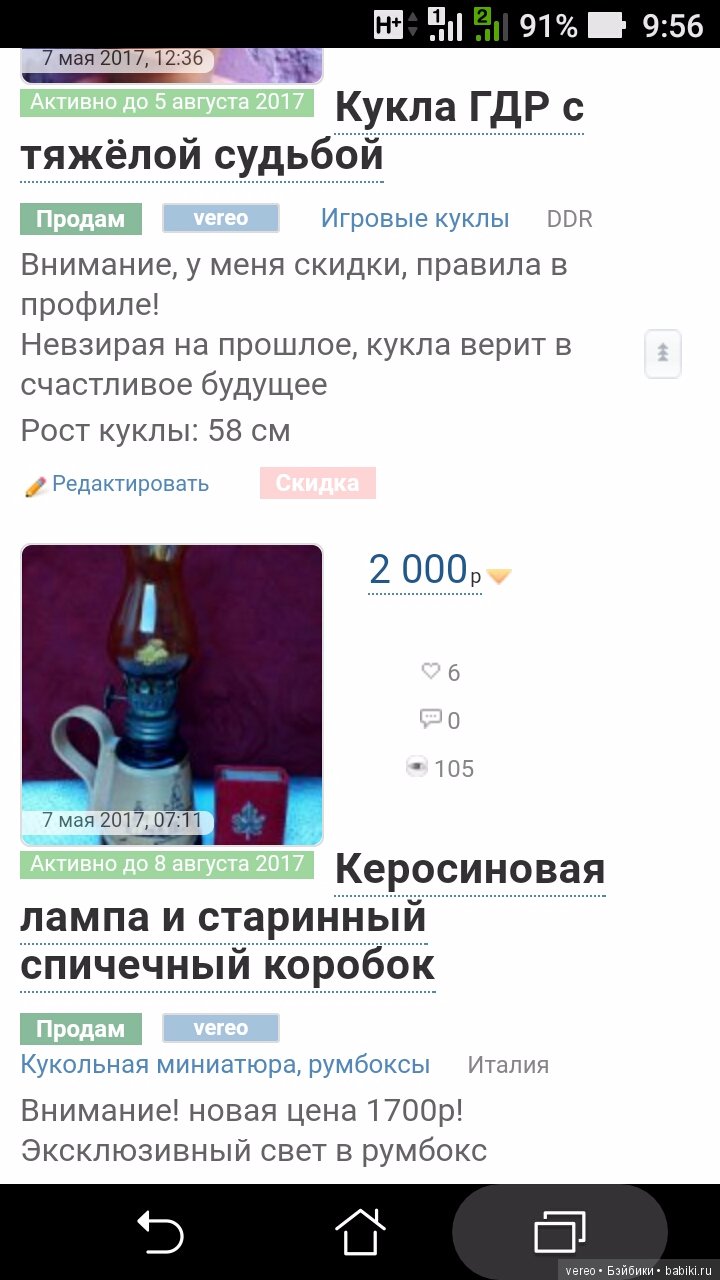Tap Продам tag under the kerosene lamp listing

point(81,1029)
